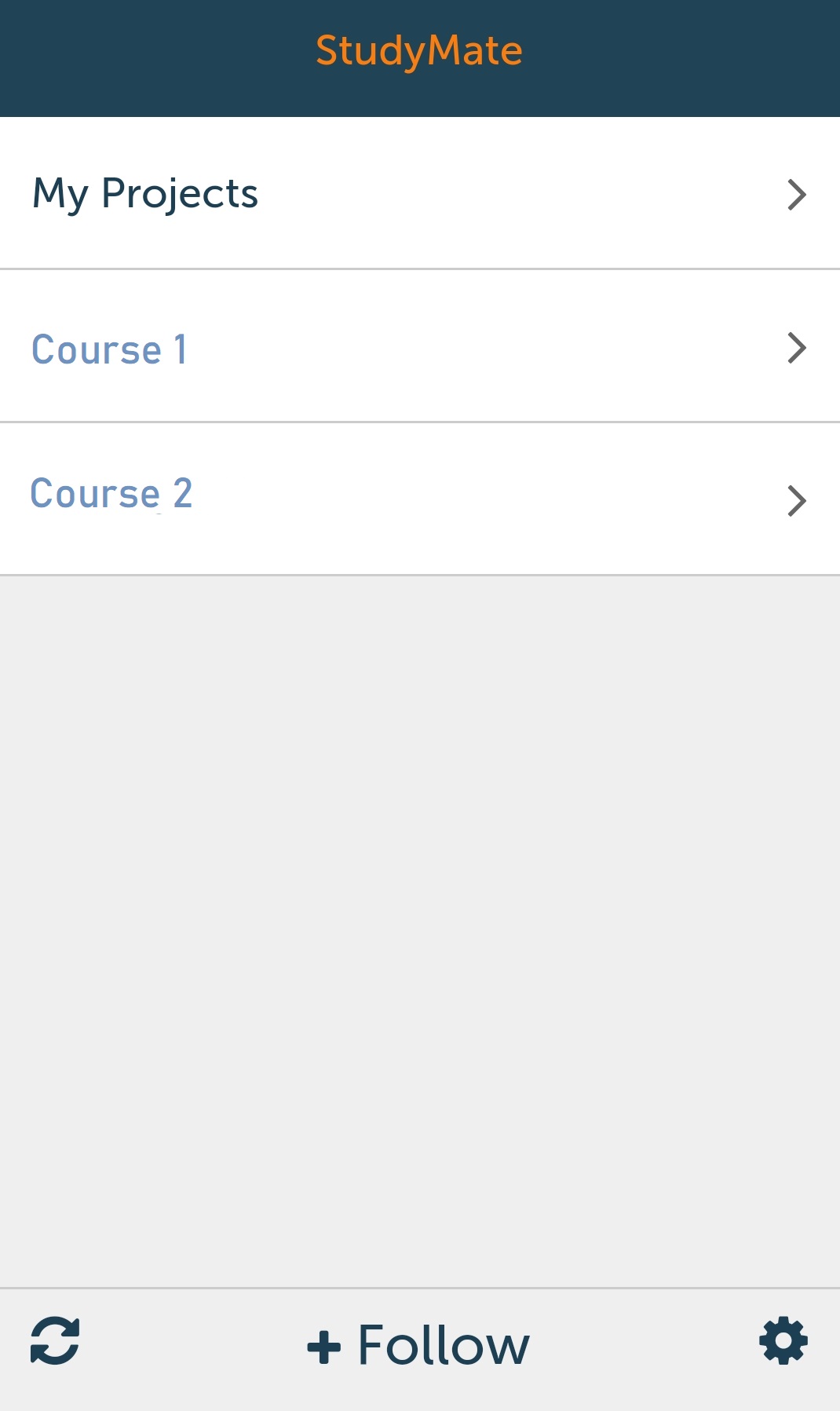Tap the refresh sync icon

[55, 1341]
